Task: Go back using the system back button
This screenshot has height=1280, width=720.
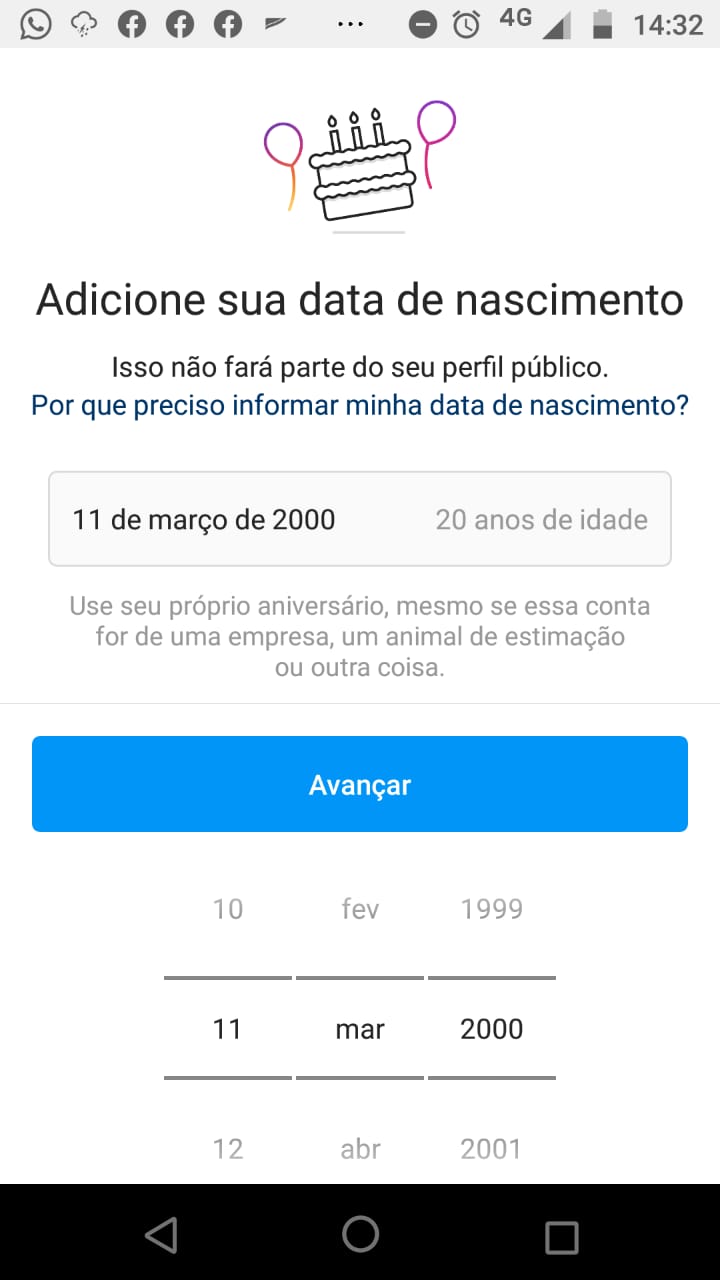Action: click(x=161, y=1235)
